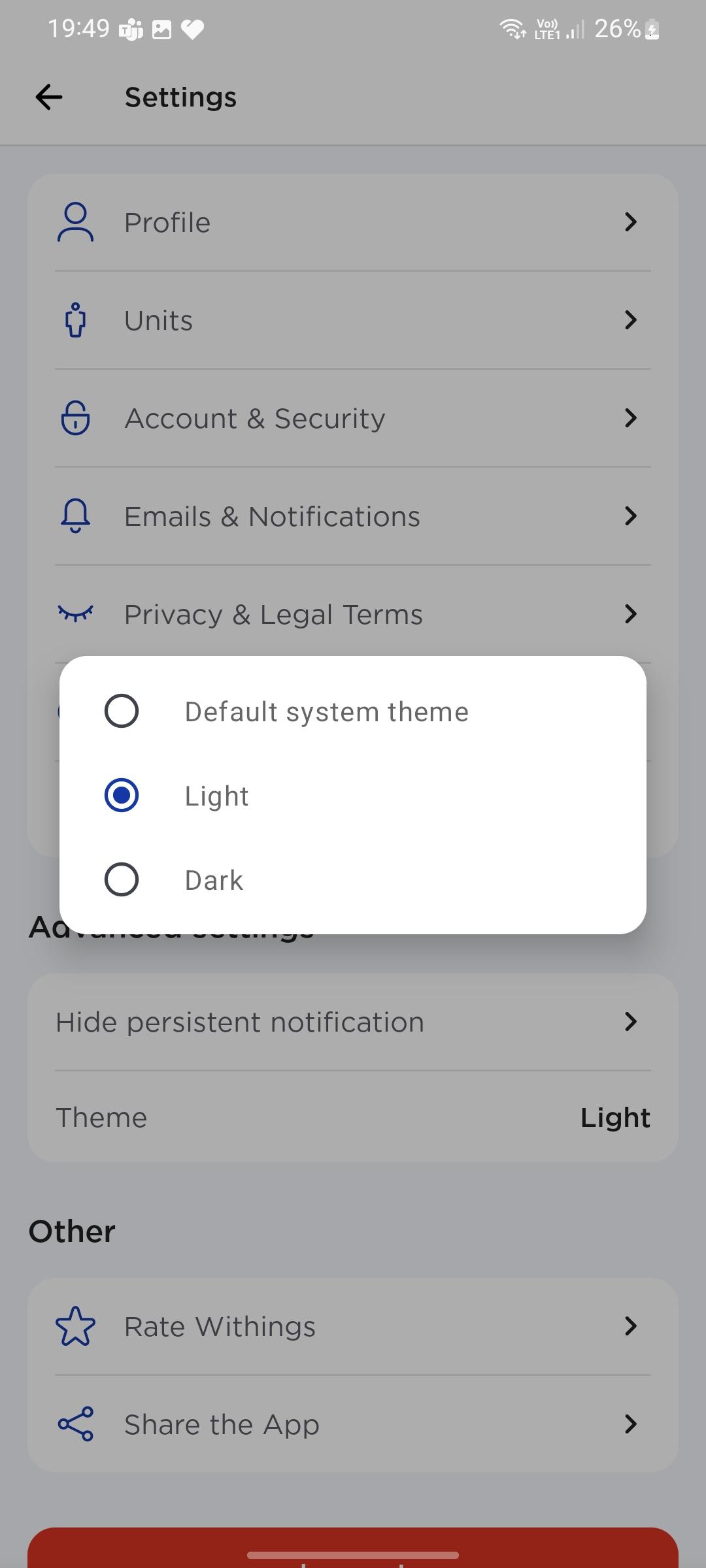Screen dimensions: 706x1568
Task: Choose the Light theme radio button
Action: [x=122, y=796]
